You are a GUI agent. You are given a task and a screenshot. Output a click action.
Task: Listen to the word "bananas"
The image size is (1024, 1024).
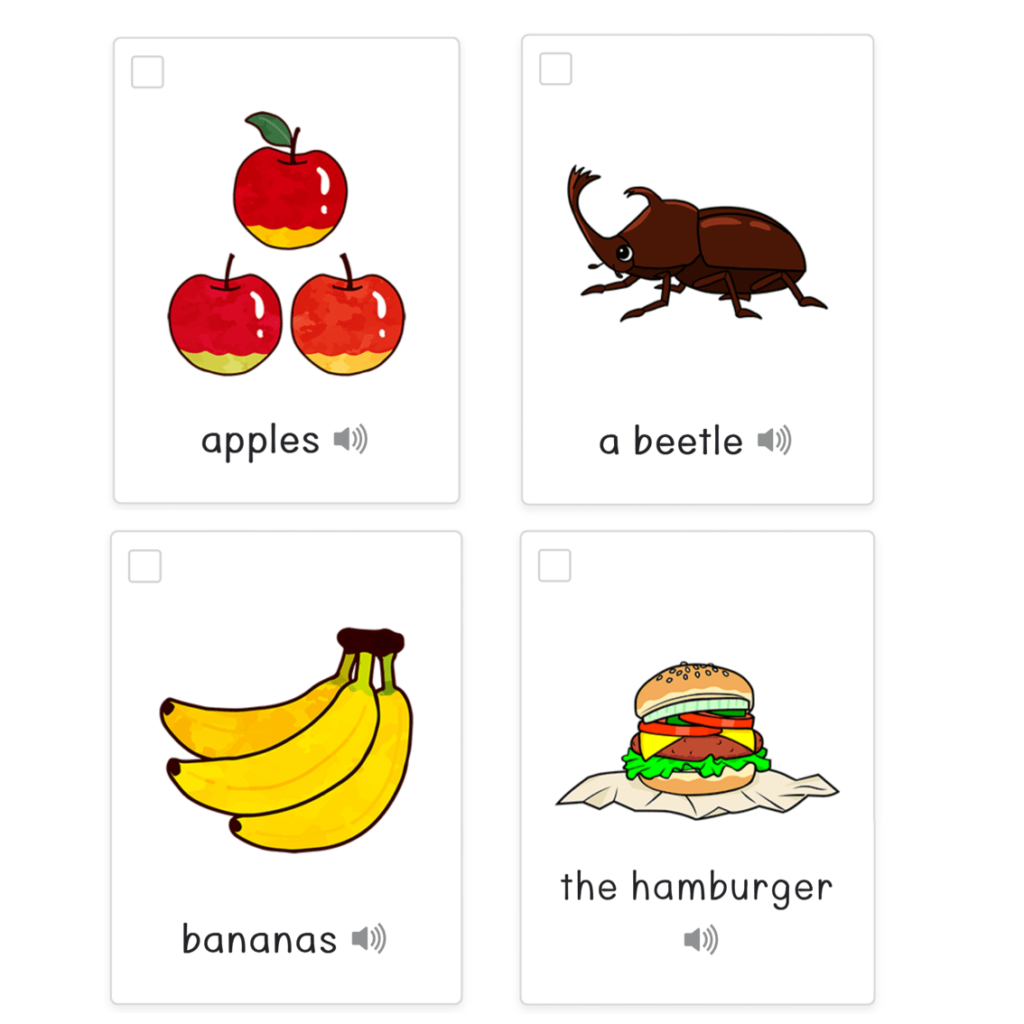tap(368, 938)
